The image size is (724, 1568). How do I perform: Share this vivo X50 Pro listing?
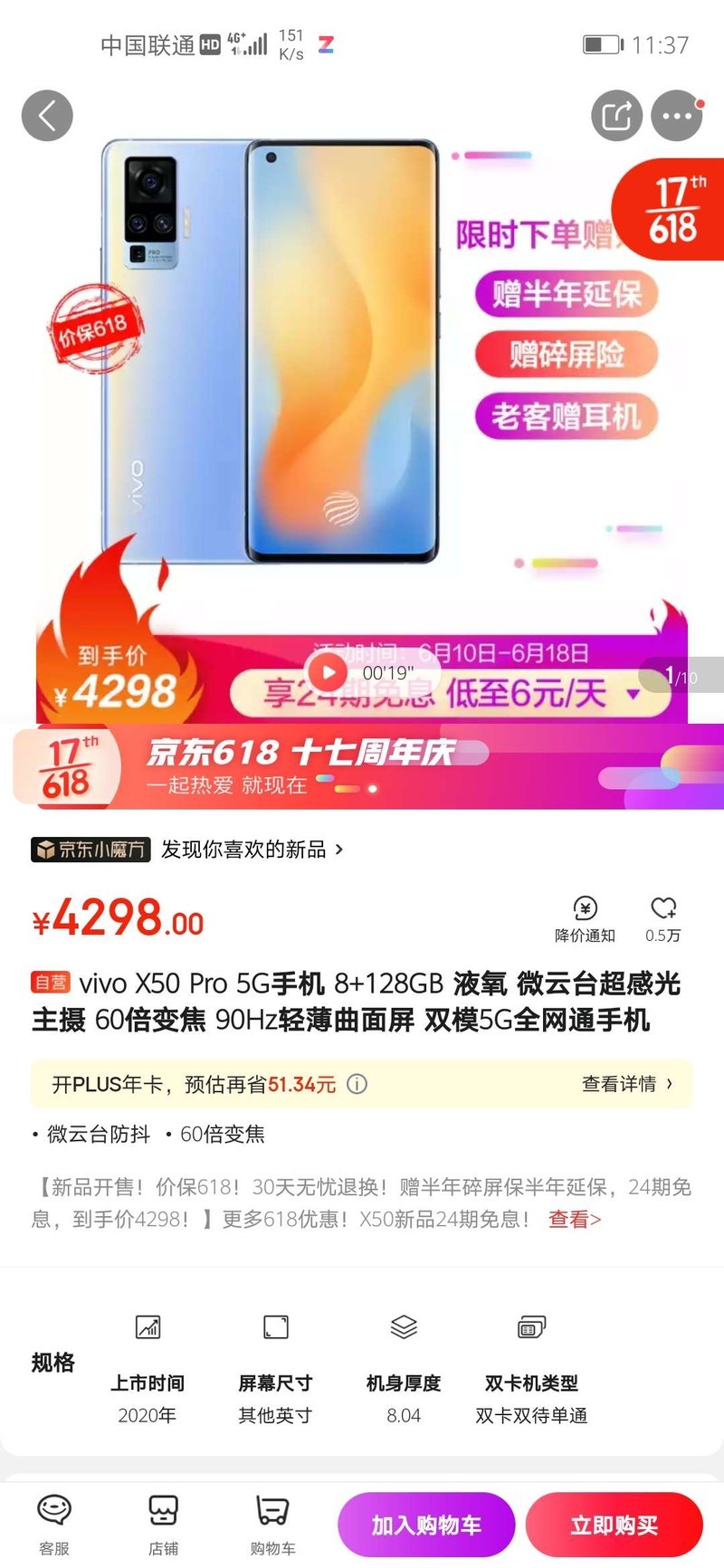616,116
